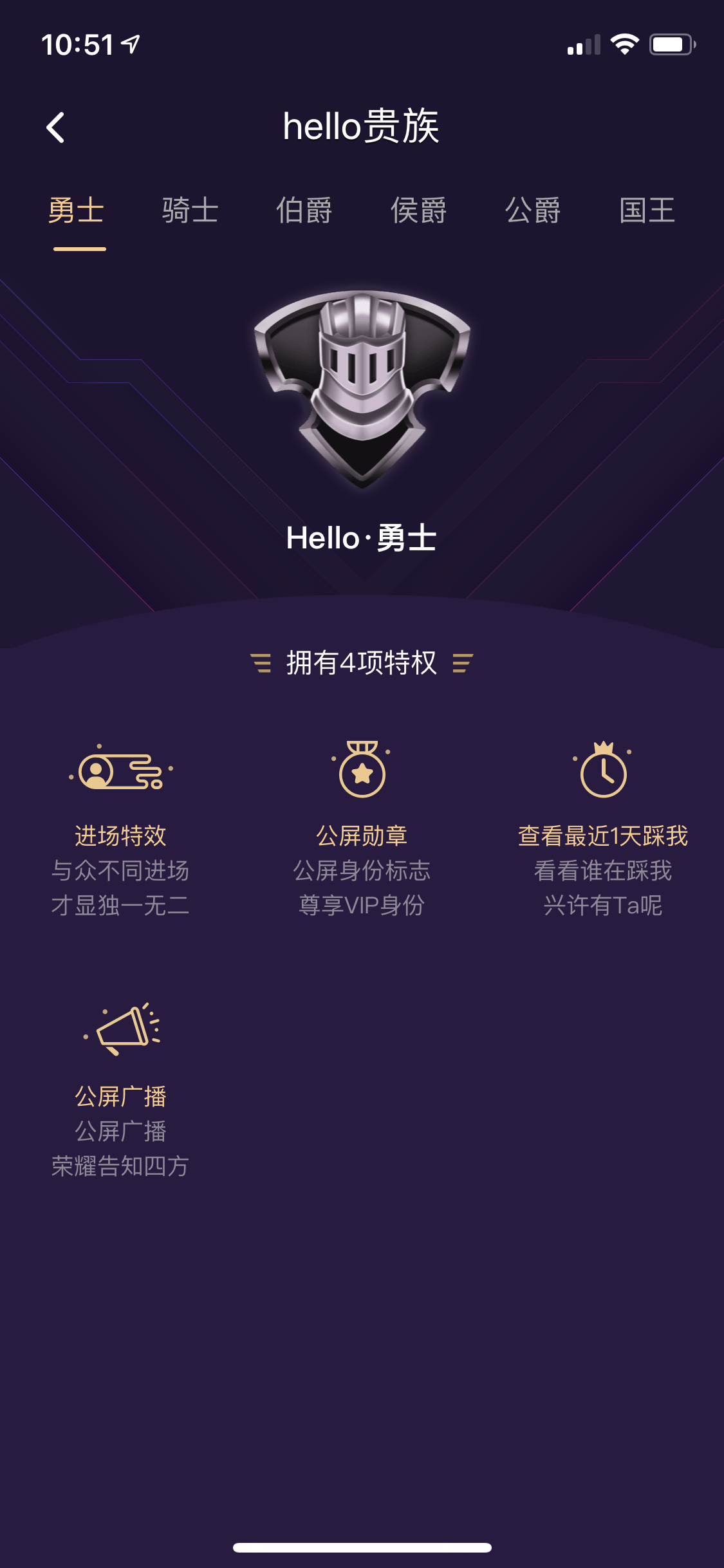
Task: Switch to the 侯爵 tab
Action: 419,210
